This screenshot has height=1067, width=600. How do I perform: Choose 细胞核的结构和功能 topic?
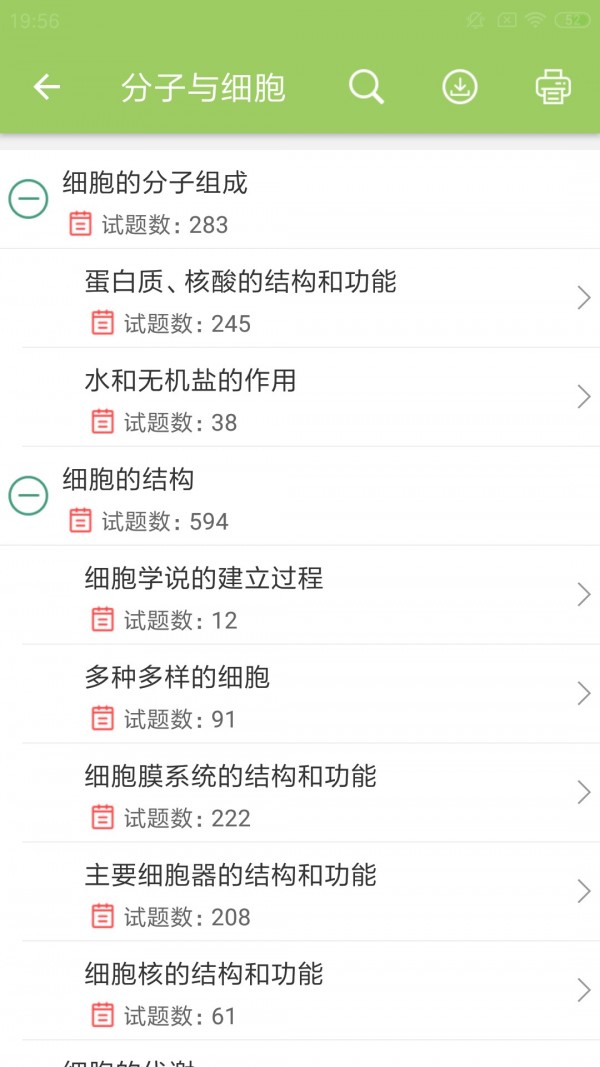[x=310, y=992]
